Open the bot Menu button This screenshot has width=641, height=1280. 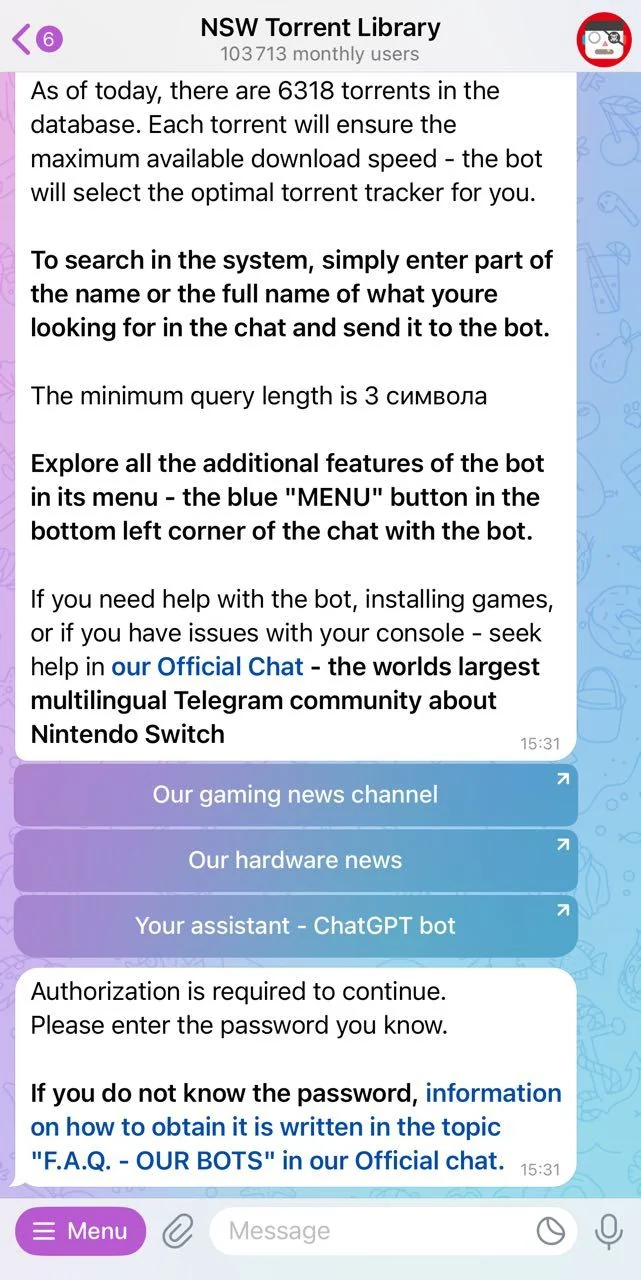coord(81,1231)
